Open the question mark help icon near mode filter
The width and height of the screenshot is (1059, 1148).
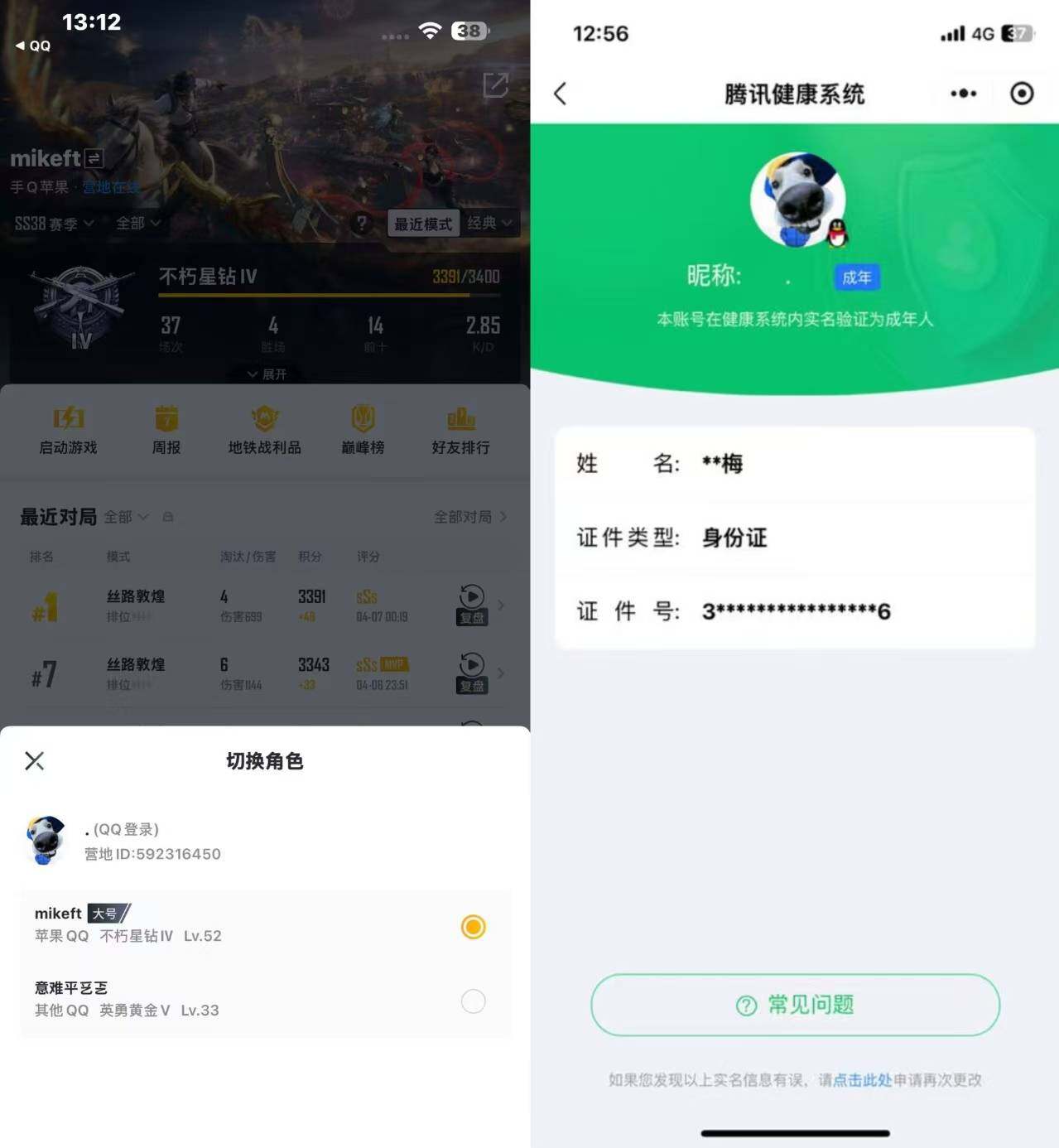(362, 223)
